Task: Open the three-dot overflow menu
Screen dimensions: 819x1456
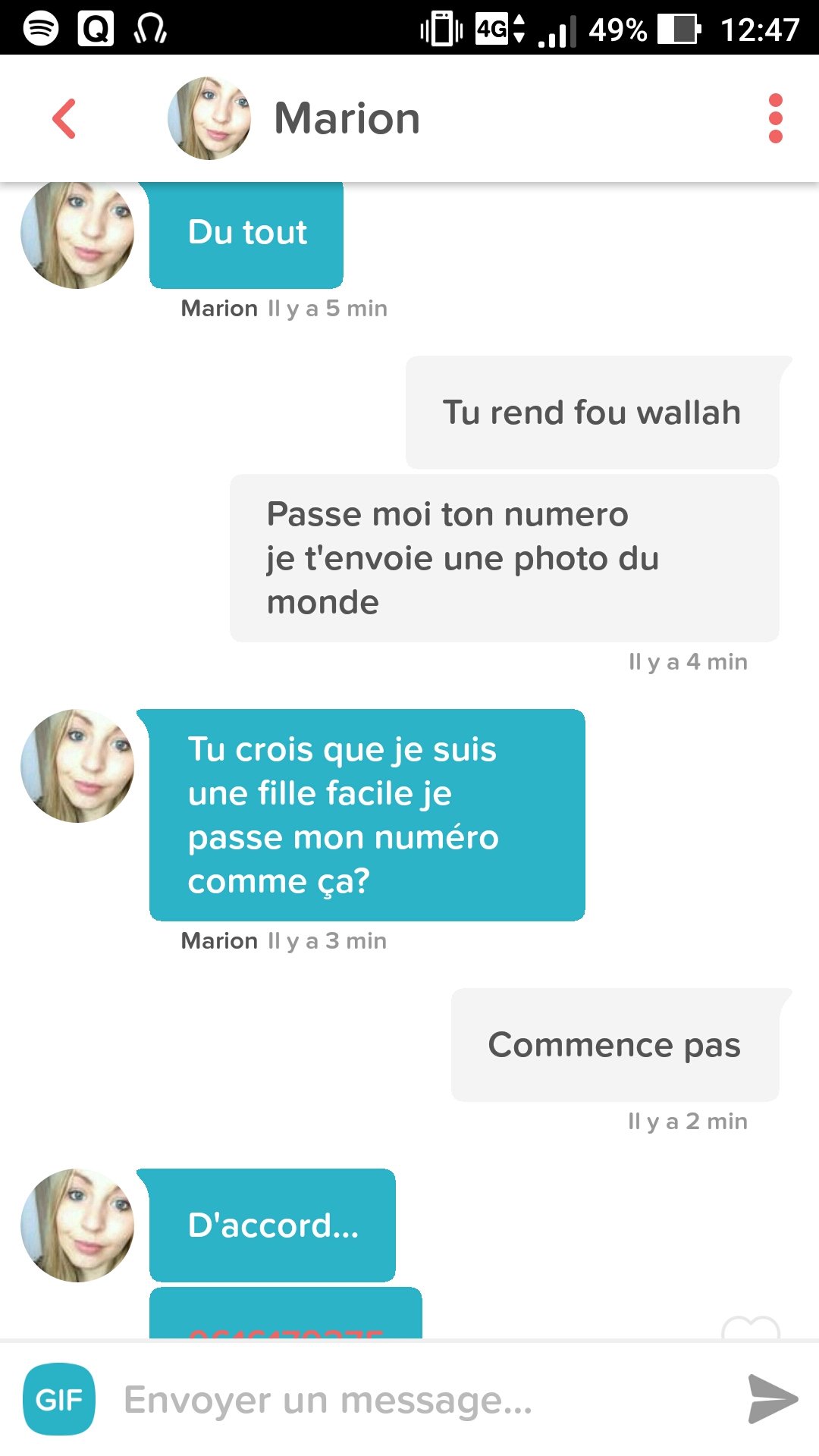Action: [775, 119]
